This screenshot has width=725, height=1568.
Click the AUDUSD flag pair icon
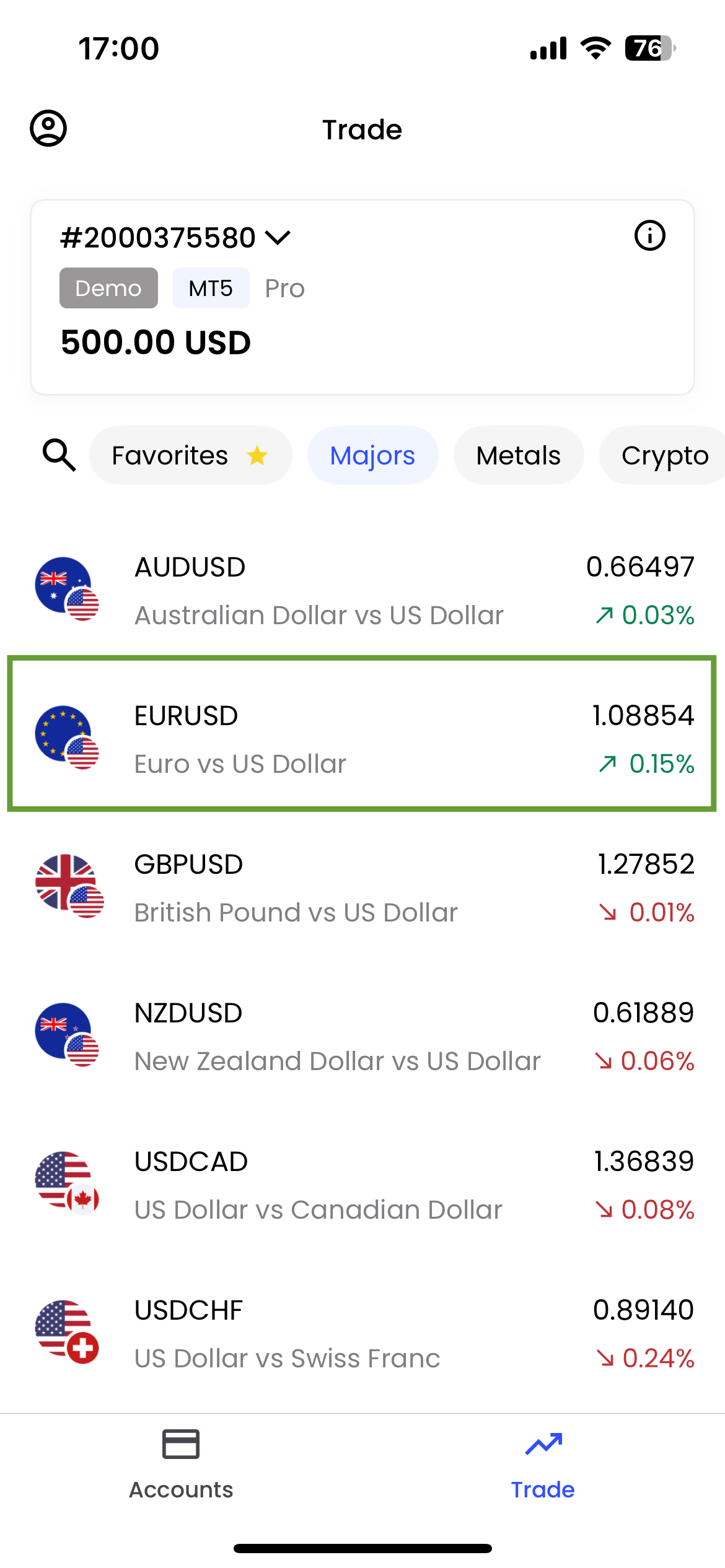tap(68, 590)
